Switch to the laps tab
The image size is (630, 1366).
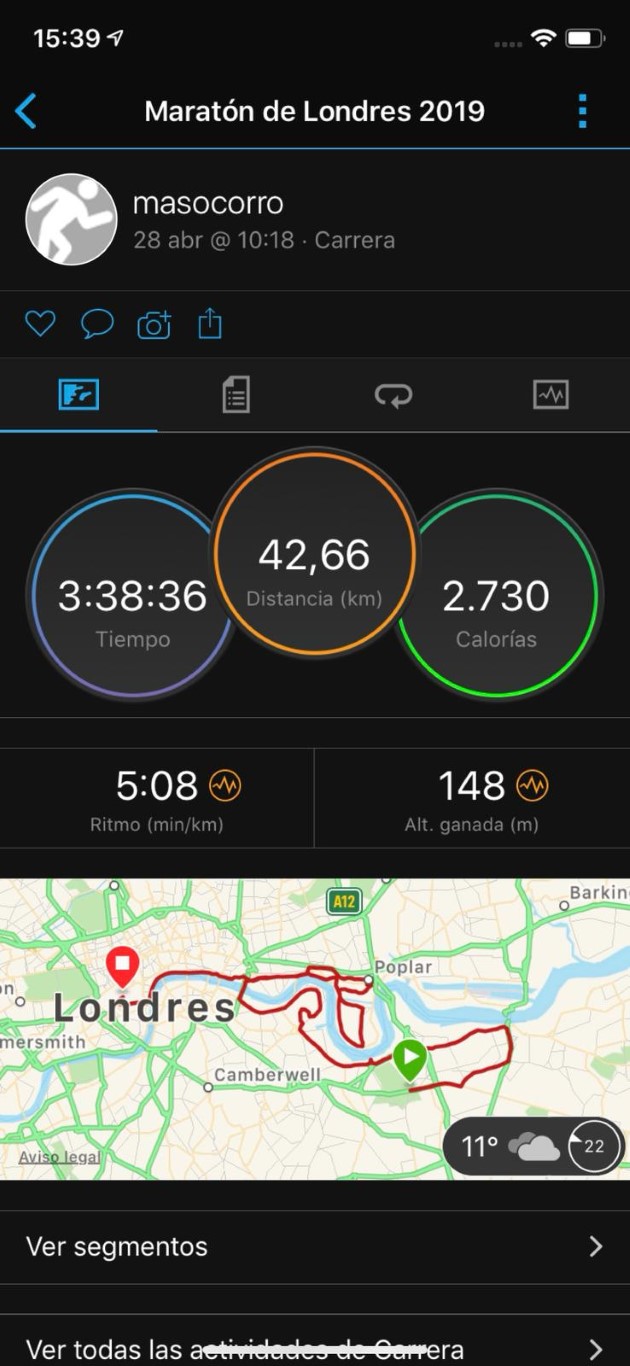tap(393, 396)
